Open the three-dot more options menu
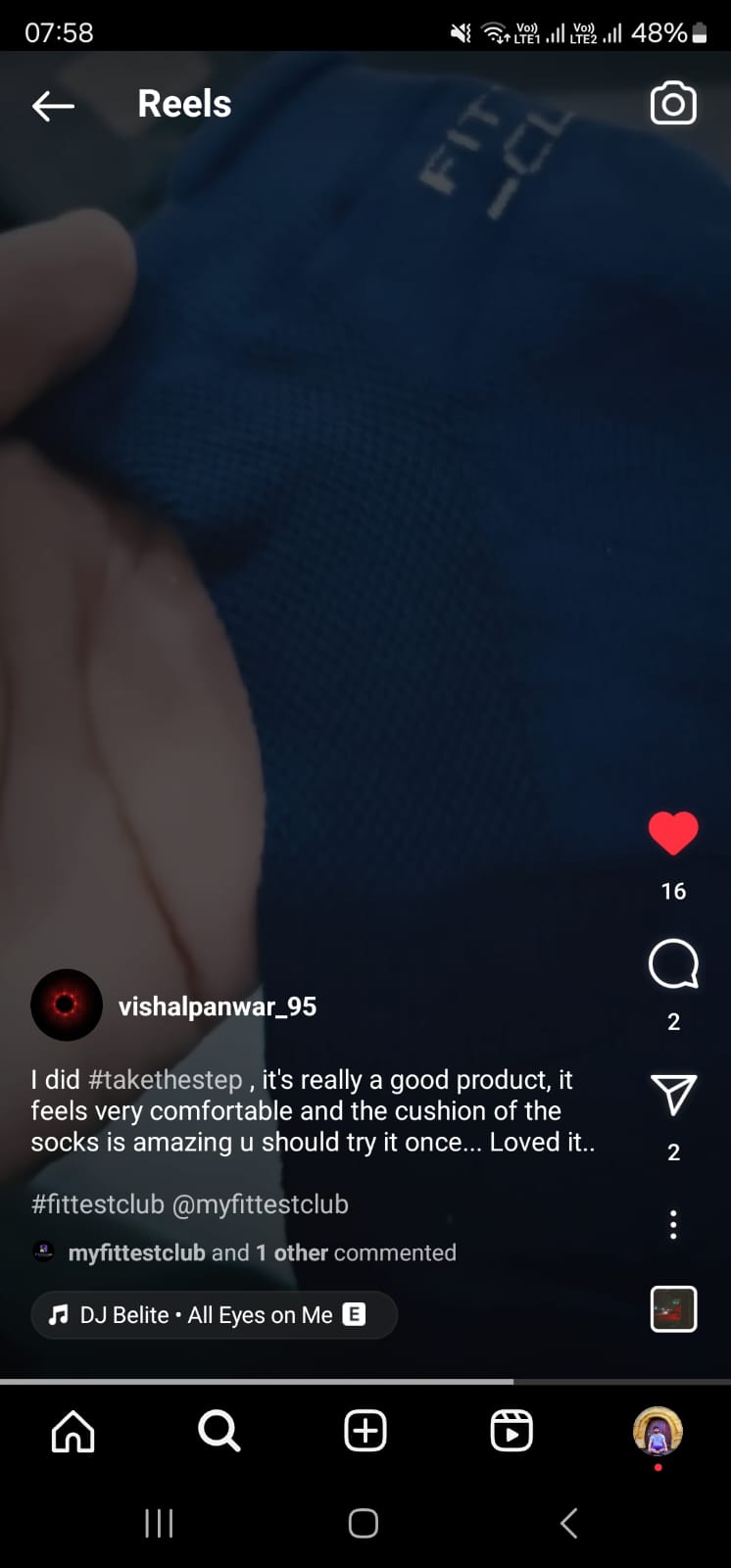 673,1224
